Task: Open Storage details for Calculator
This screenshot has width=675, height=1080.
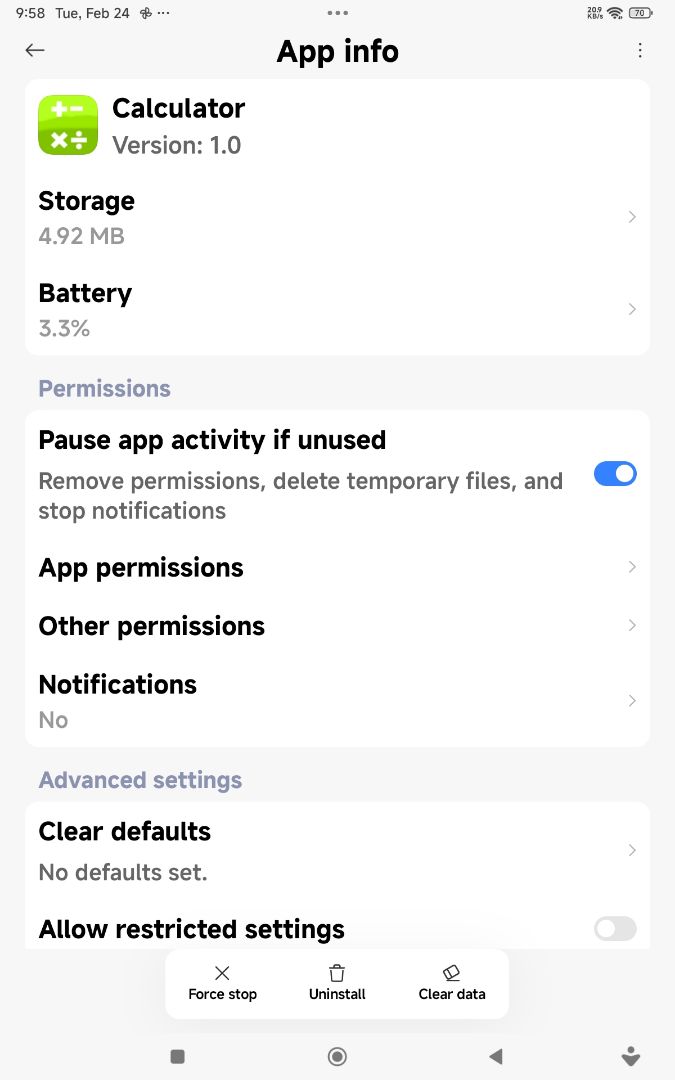Action: tap(337, 217)
